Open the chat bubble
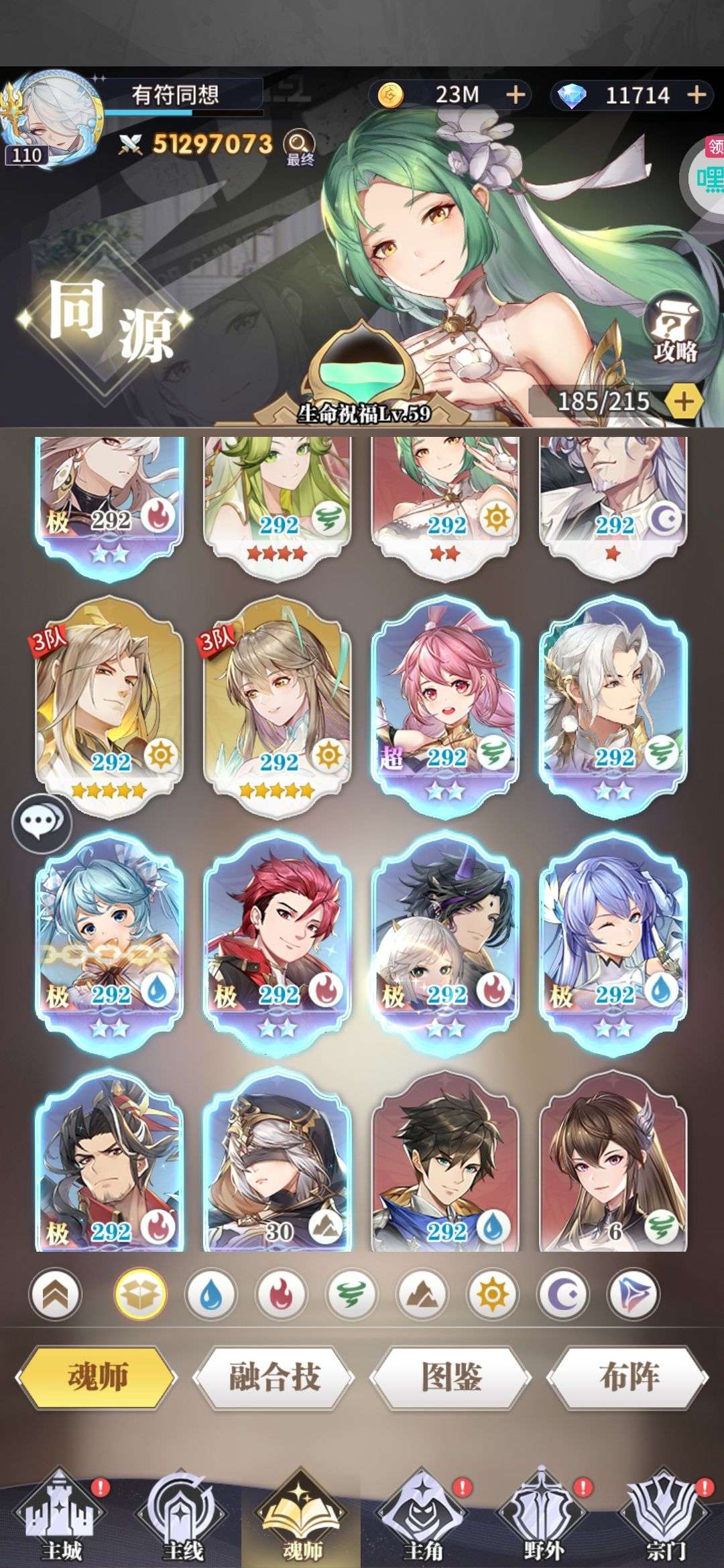724x1568 pixels. point(42,824)
